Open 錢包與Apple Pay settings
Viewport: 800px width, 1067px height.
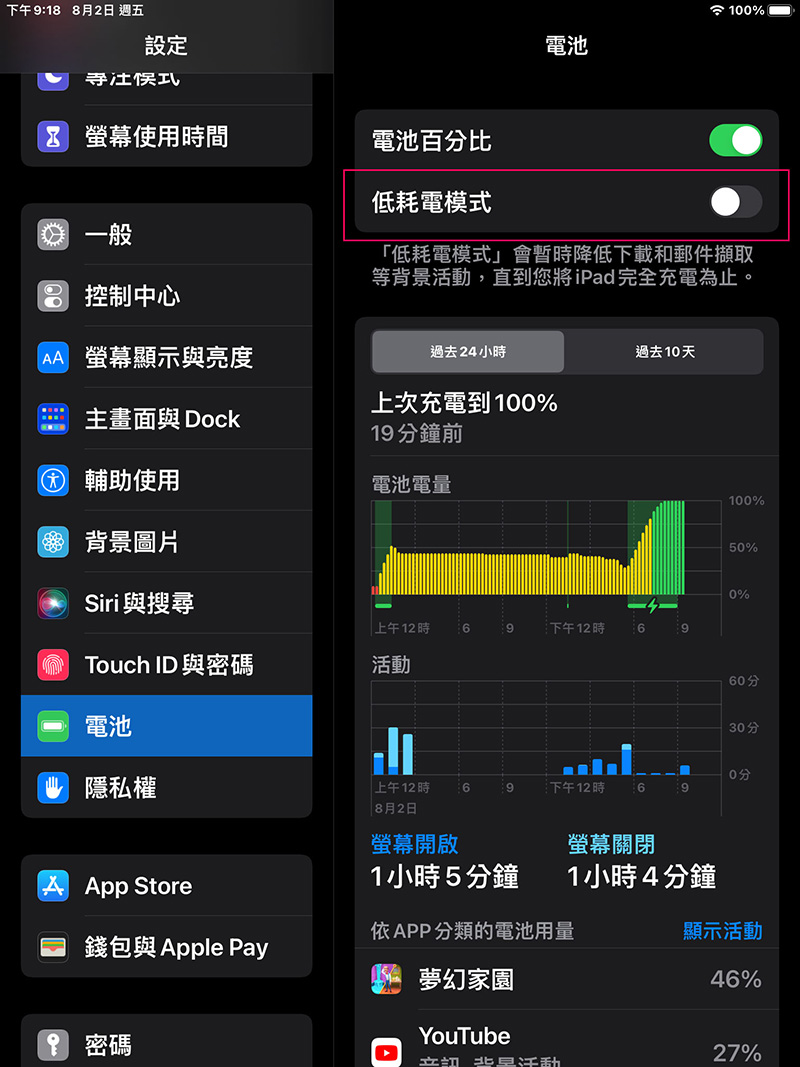166,947
